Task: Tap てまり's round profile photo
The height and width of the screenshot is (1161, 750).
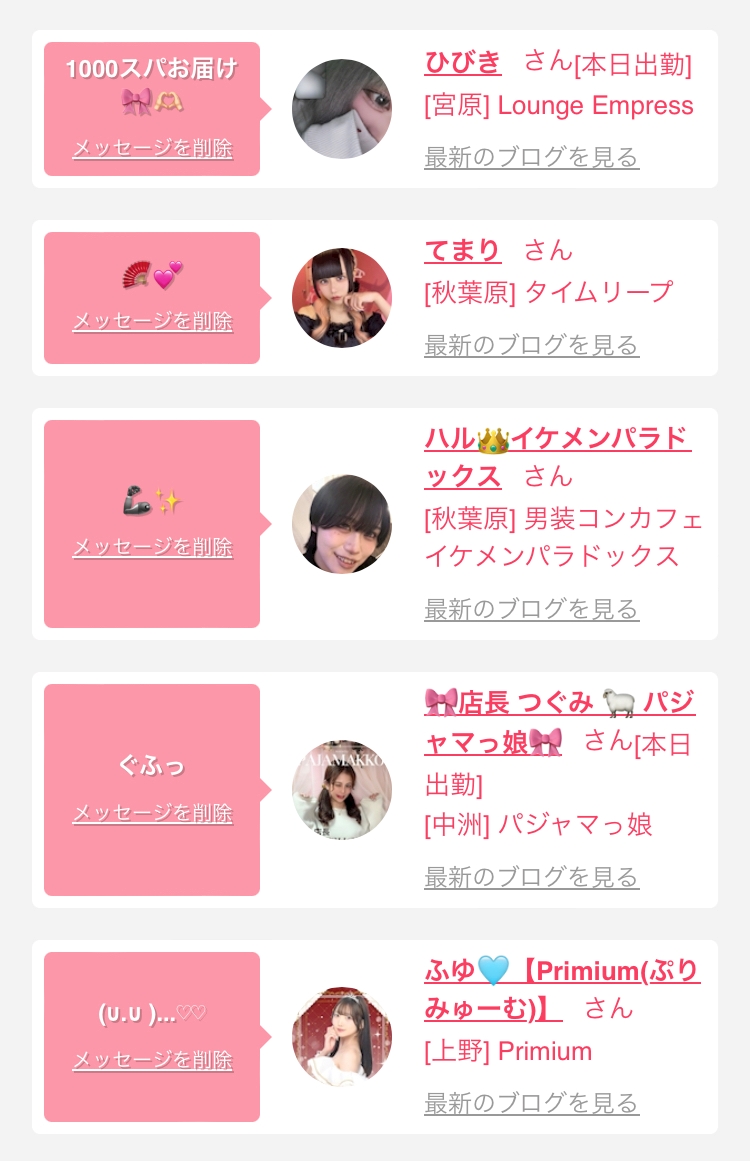Action: (342, 298)
